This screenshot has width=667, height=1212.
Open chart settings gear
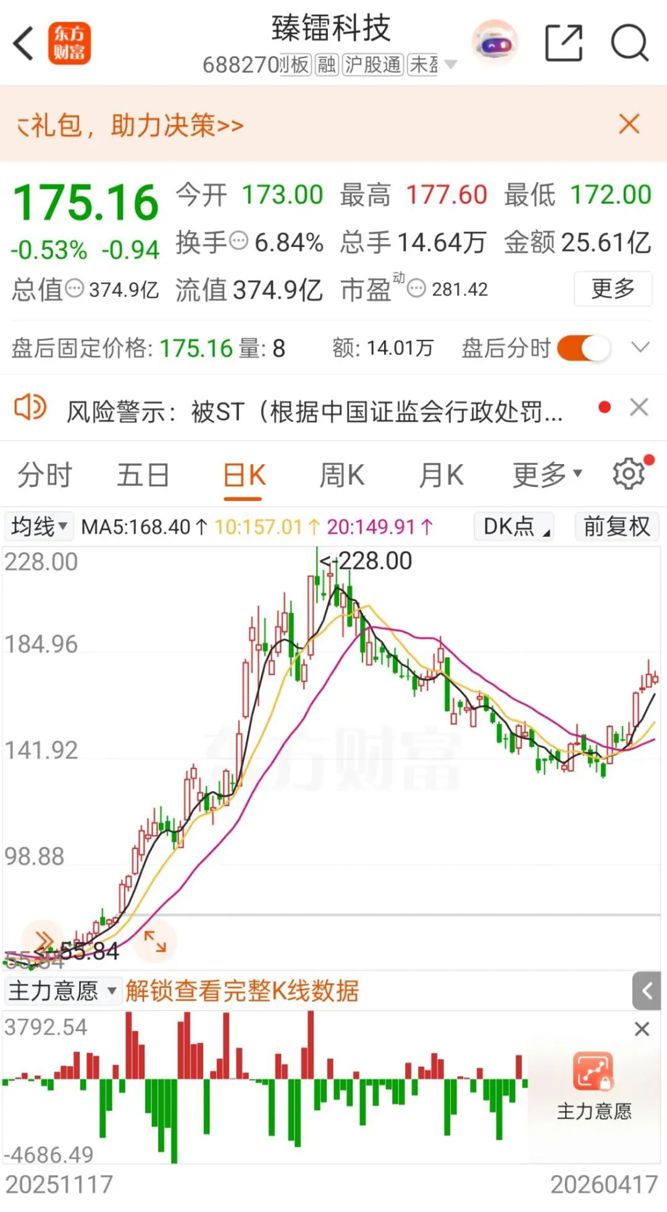click(x=628, y=474)
